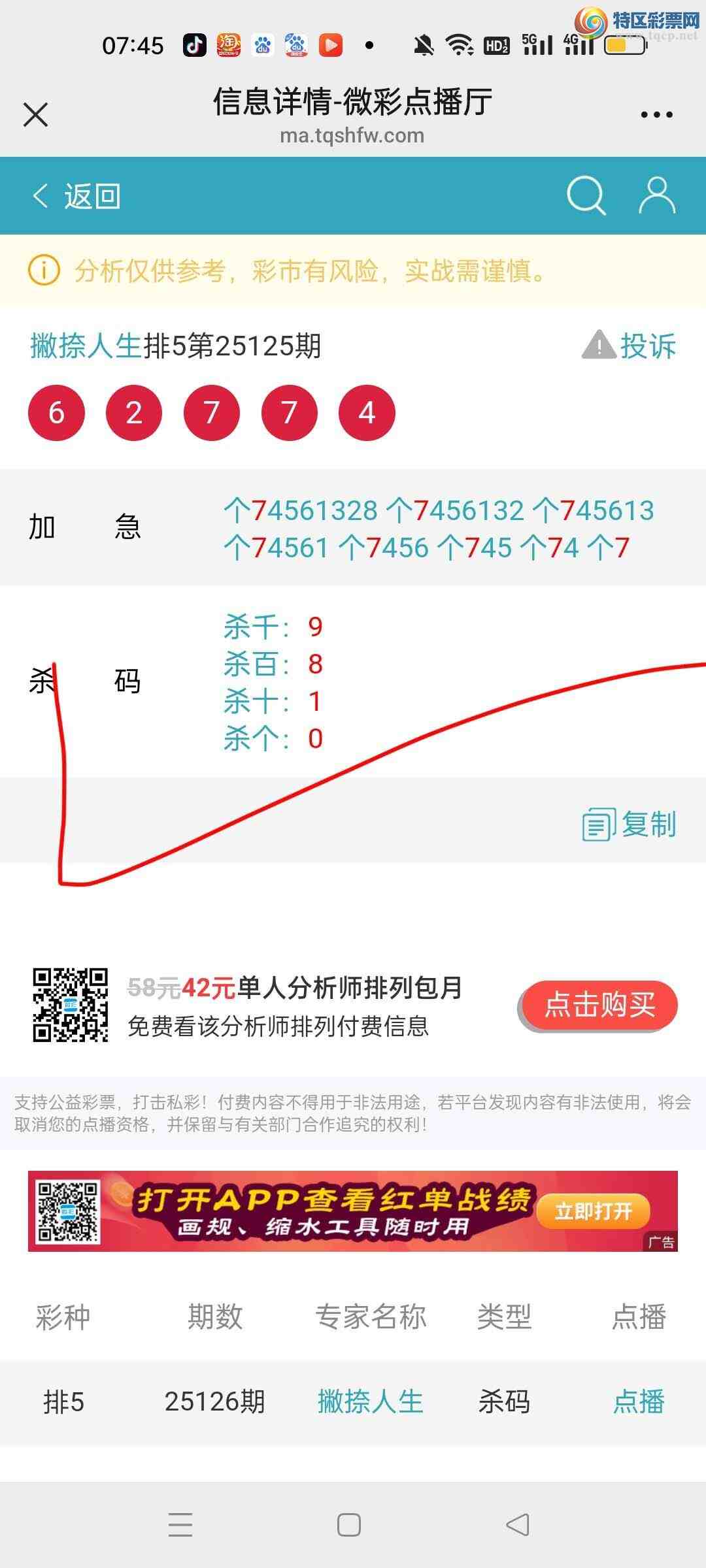This screenshot has width=706, height=1568.
Task: Open the three-dot overflow menu
Action: click(x=656, y=115)
